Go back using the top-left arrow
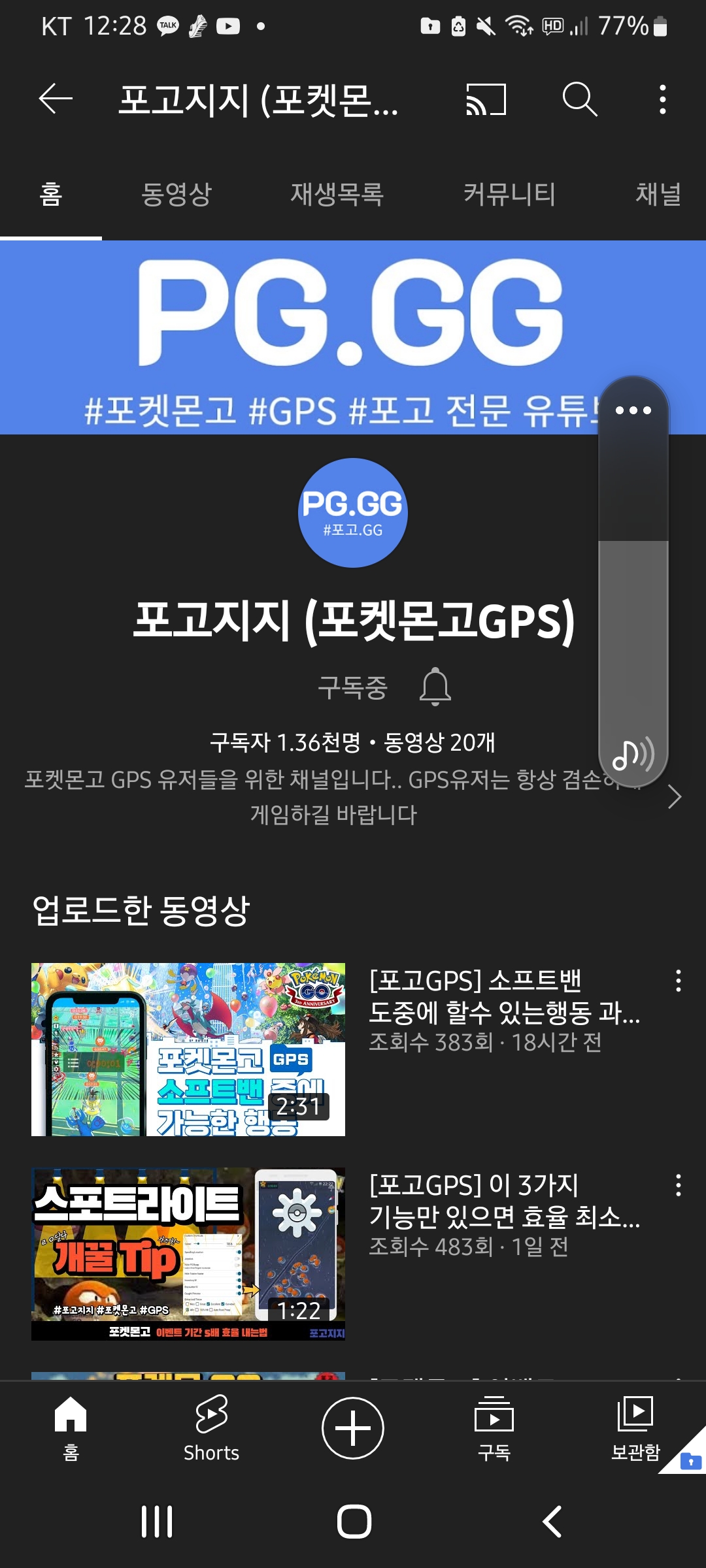The height and width of the screenshot is (1568, 706). (x=56, y=99)
